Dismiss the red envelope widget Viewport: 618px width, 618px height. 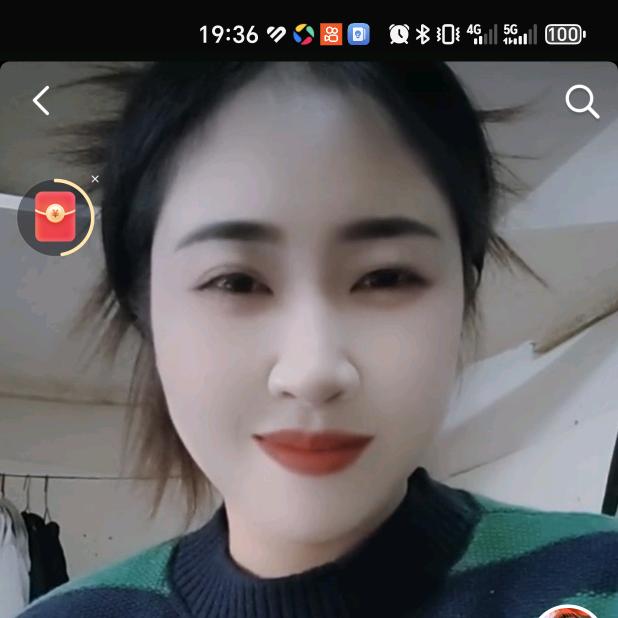click(95, 179)
